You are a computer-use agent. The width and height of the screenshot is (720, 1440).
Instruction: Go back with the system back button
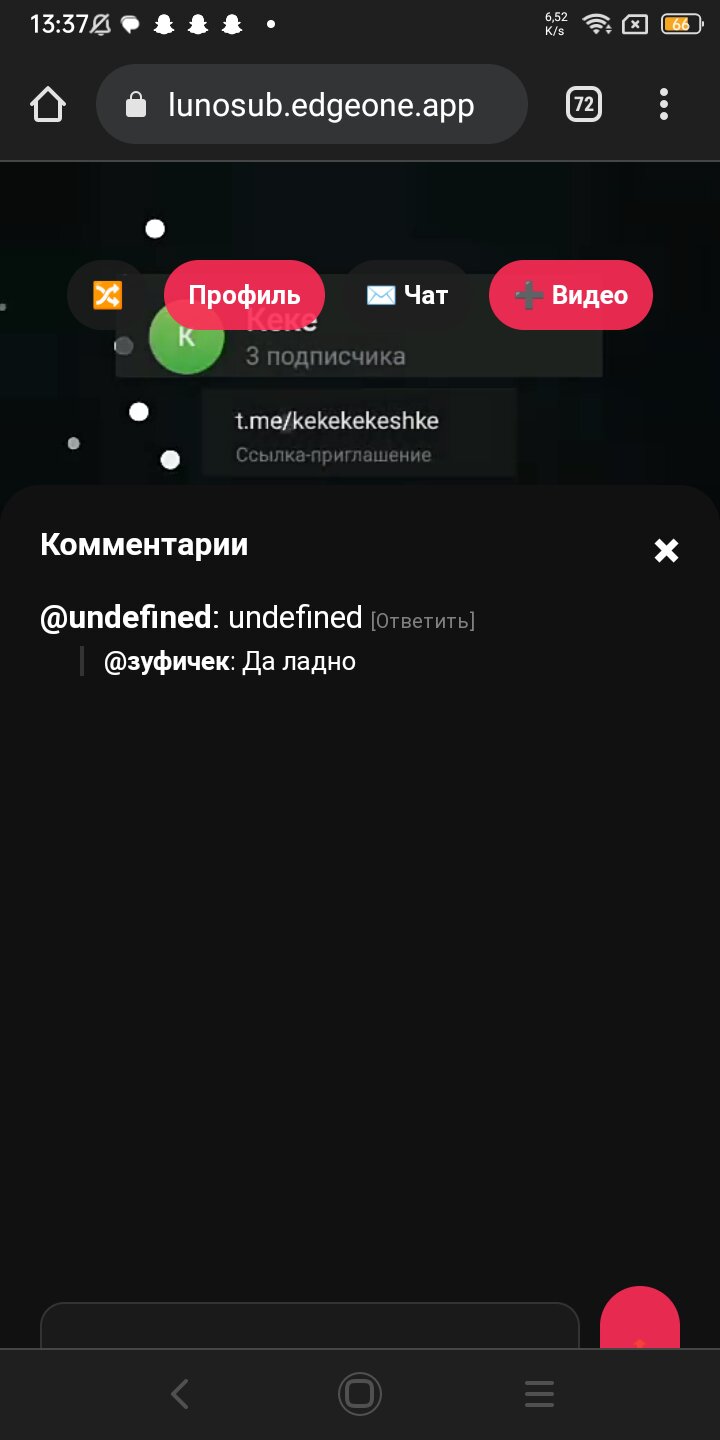180,1394
